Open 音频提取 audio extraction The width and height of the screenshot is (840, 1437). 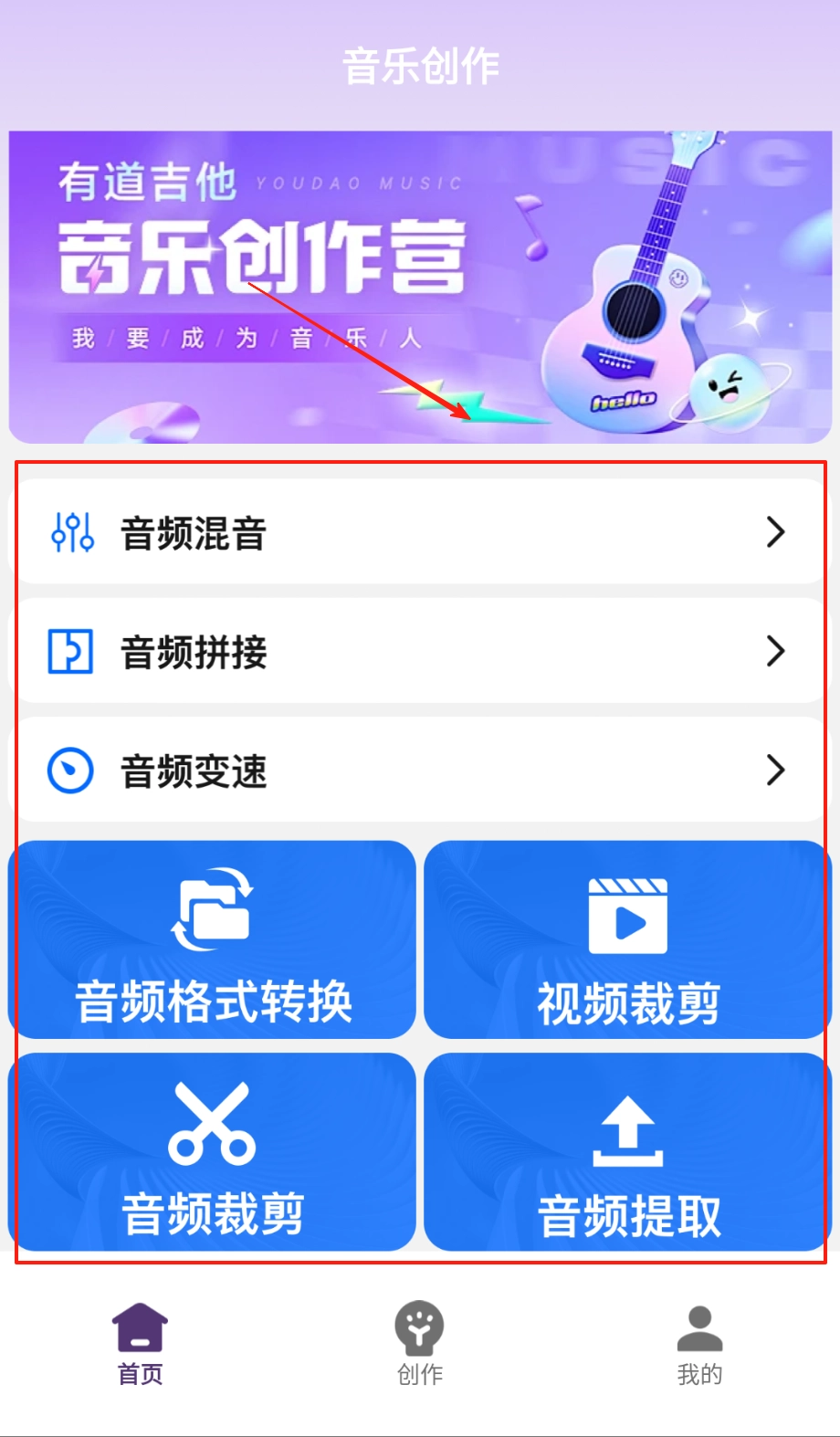tap(627, 1152)
